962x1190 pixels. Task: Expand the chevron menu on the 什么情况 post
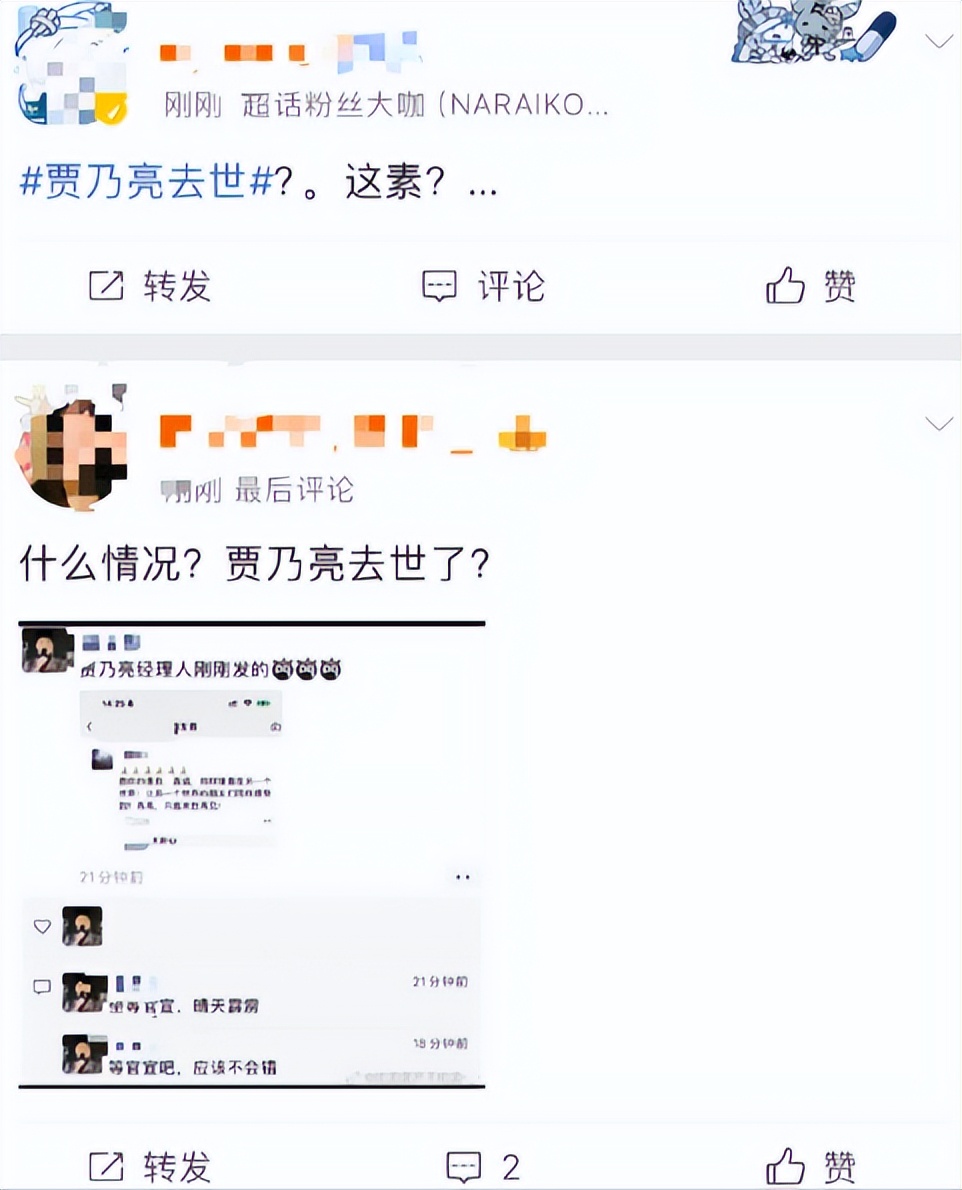(938, 424)
